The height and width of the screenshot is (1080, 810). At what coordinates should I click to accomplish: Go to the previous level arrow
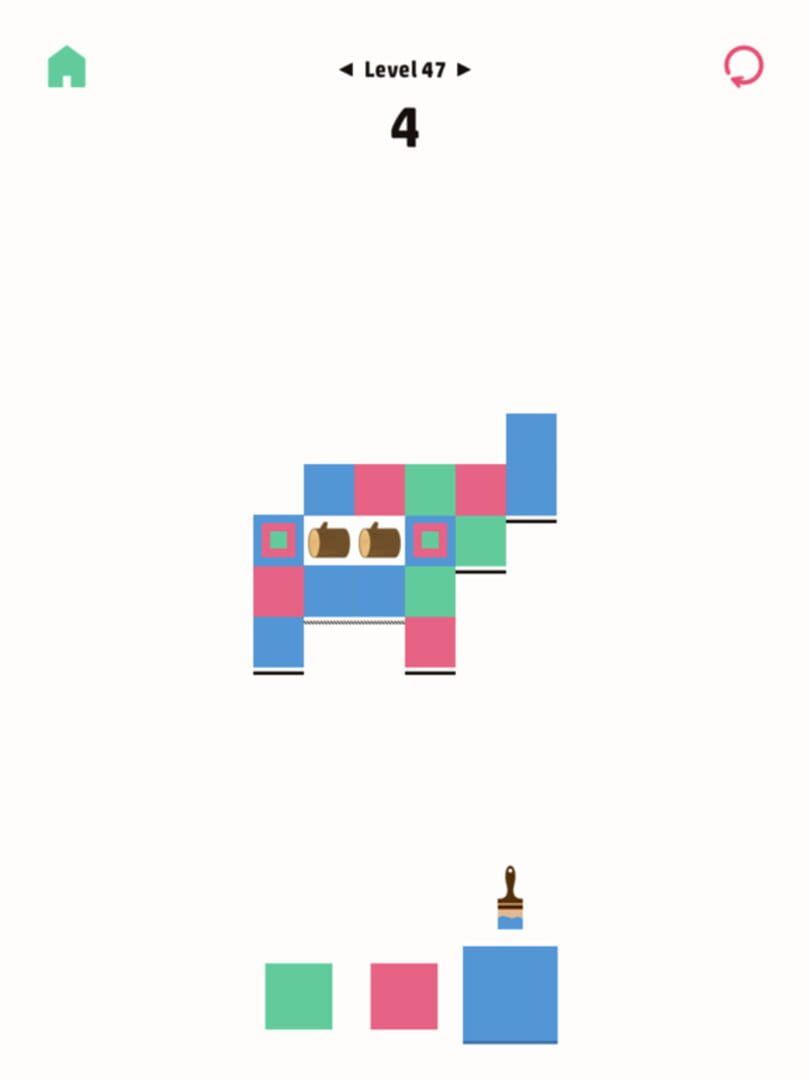346,70
